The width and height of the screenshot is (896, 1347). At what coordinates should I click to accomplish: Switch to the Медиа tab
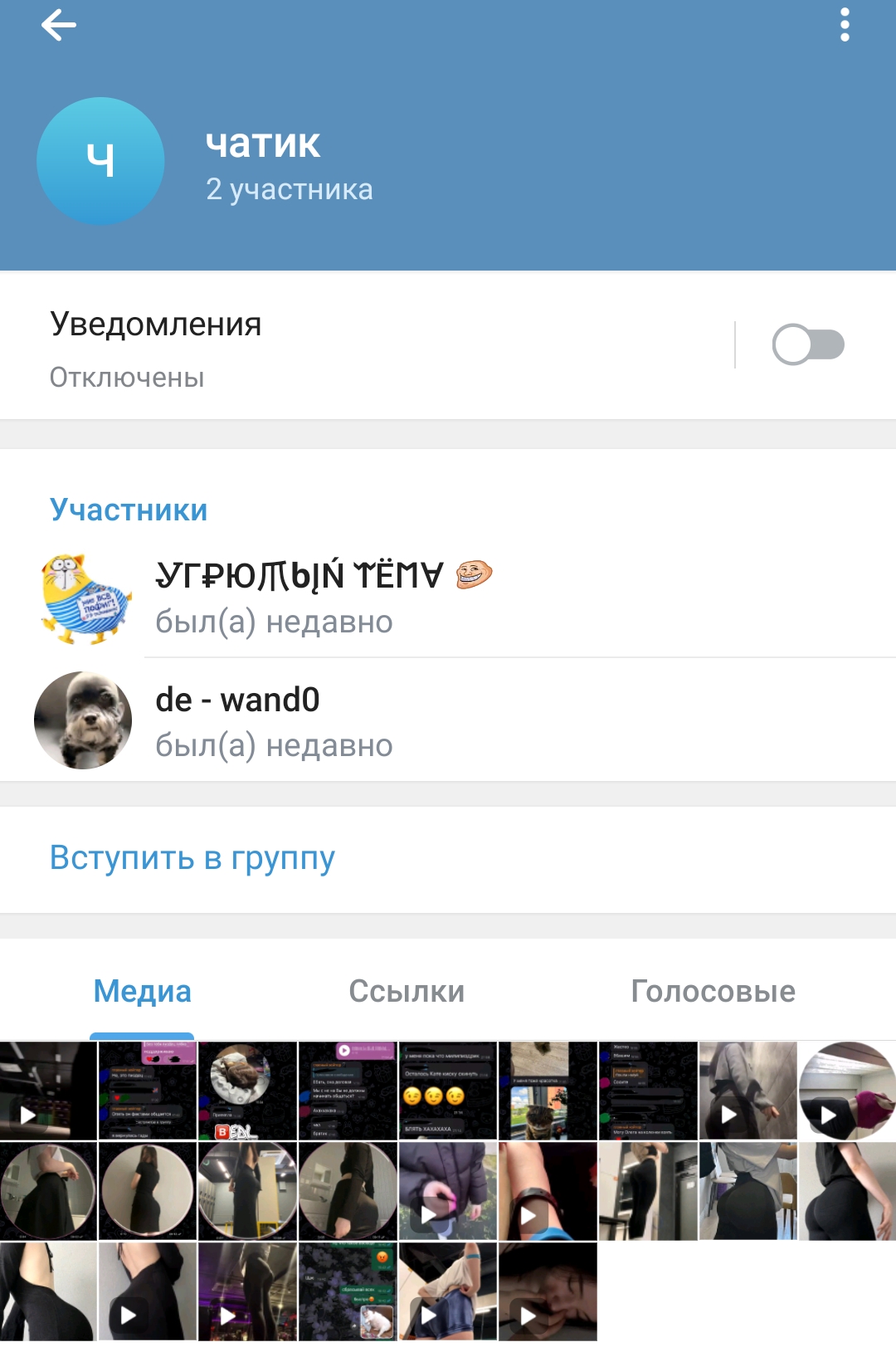[142, 991]
